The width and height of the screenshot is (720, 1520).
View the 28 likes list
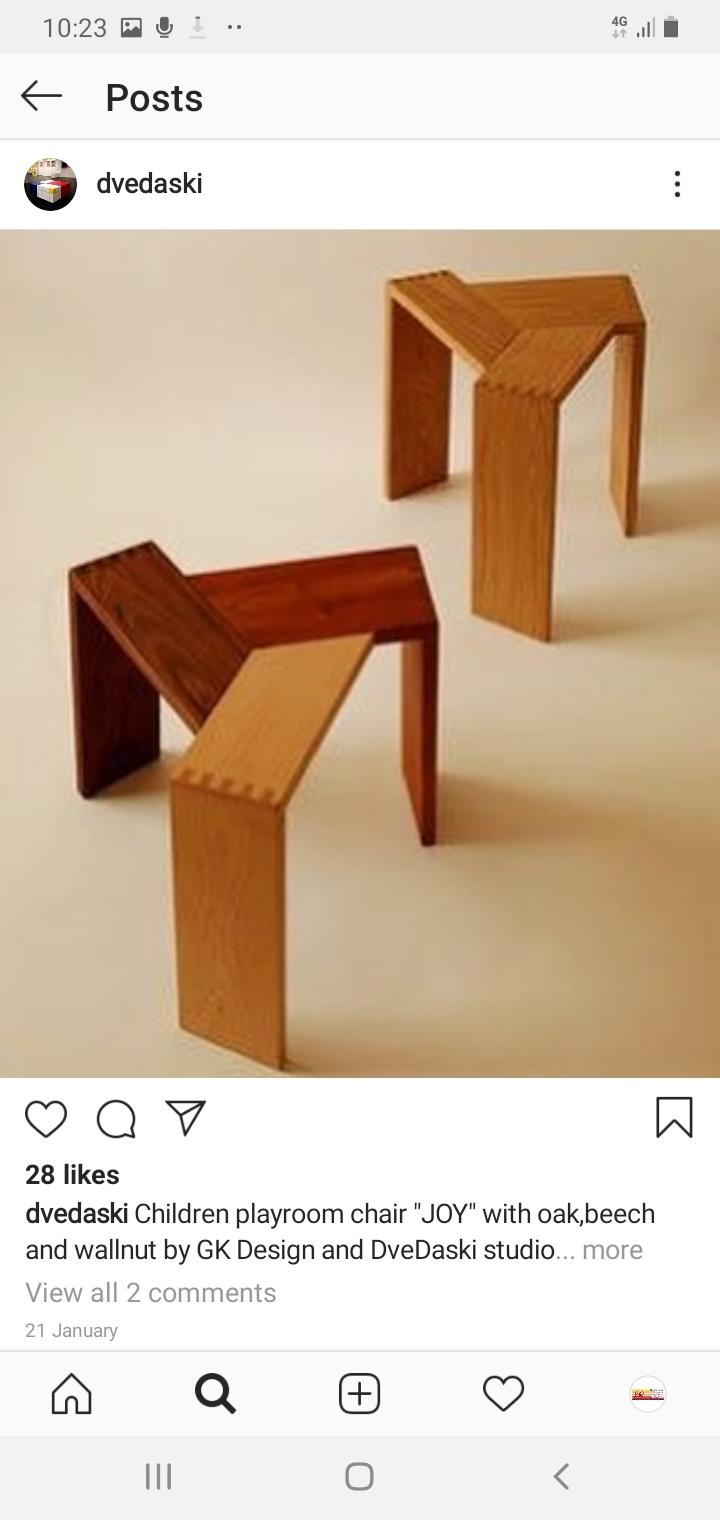pos(72,1174)
